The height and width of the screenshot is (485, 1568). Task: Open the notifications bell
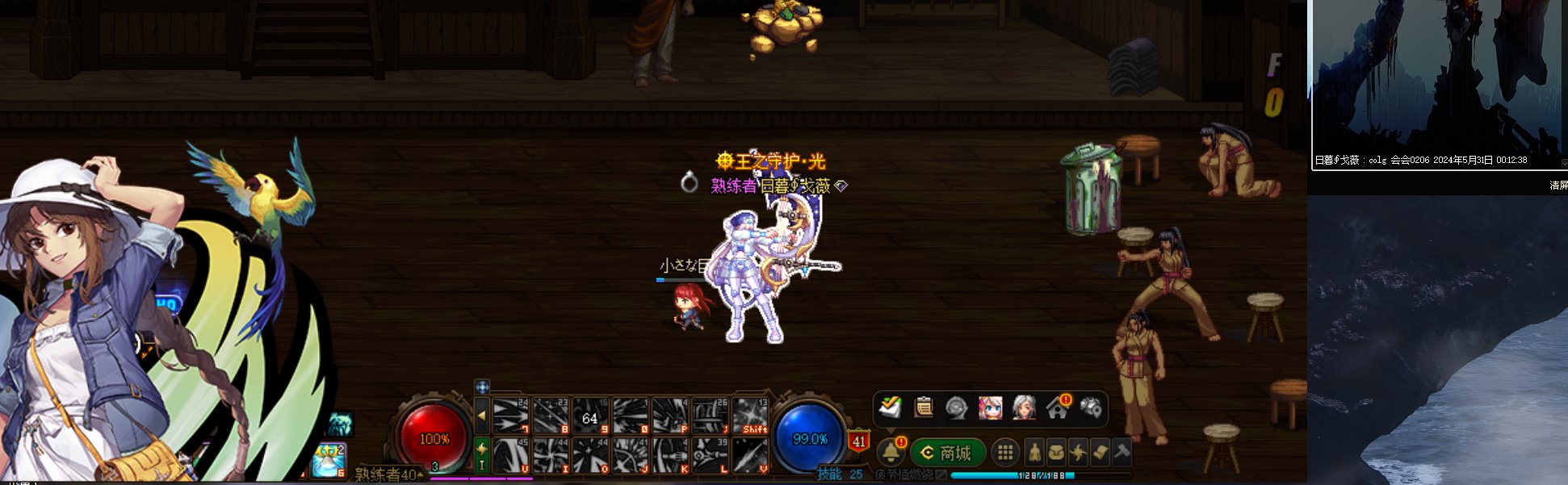click(x=891, y=453)
